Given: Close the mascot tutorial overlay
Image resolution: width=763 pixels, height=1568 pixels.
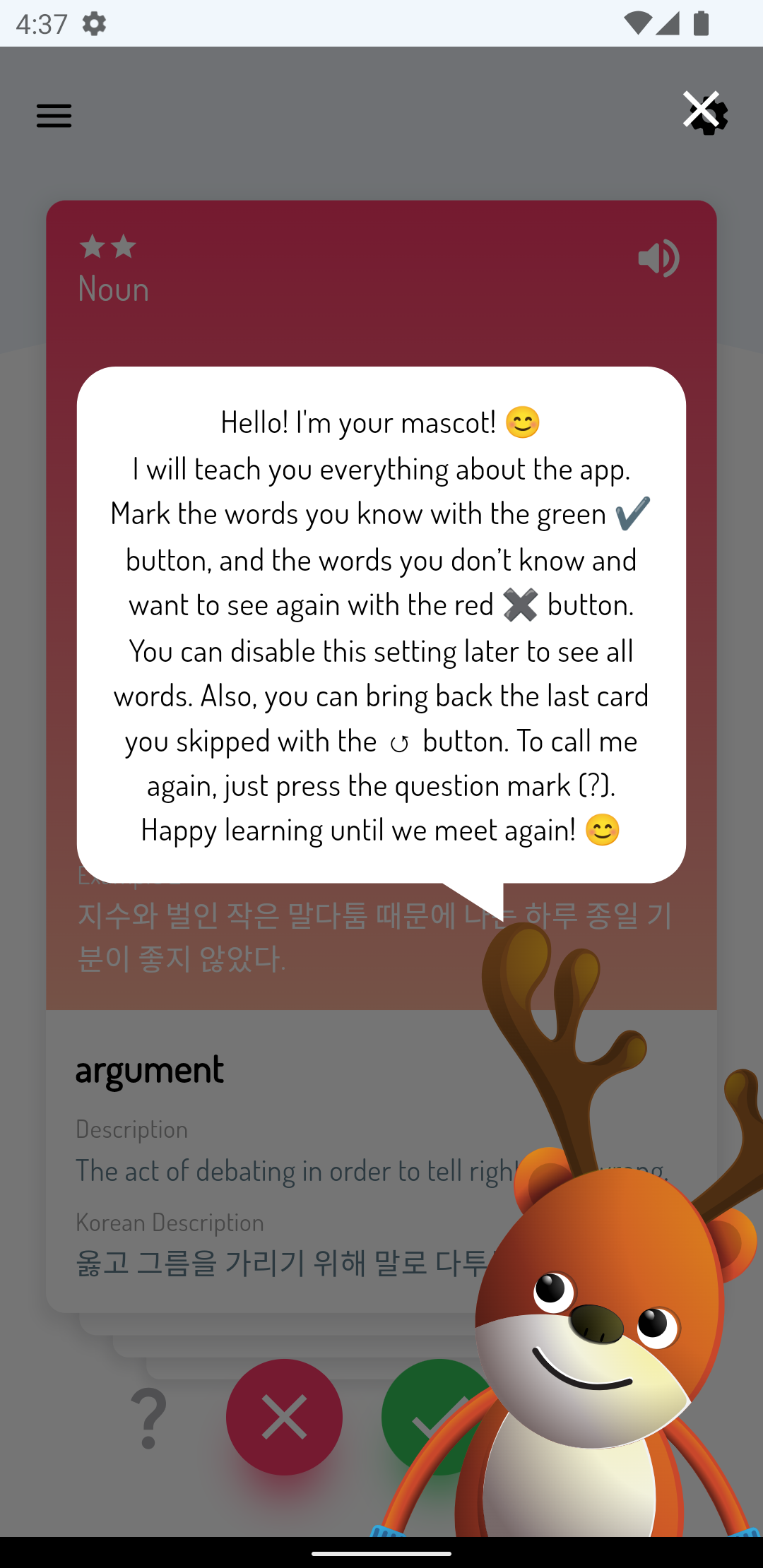Looking at the screenshot, I should [x=701, y=110].
